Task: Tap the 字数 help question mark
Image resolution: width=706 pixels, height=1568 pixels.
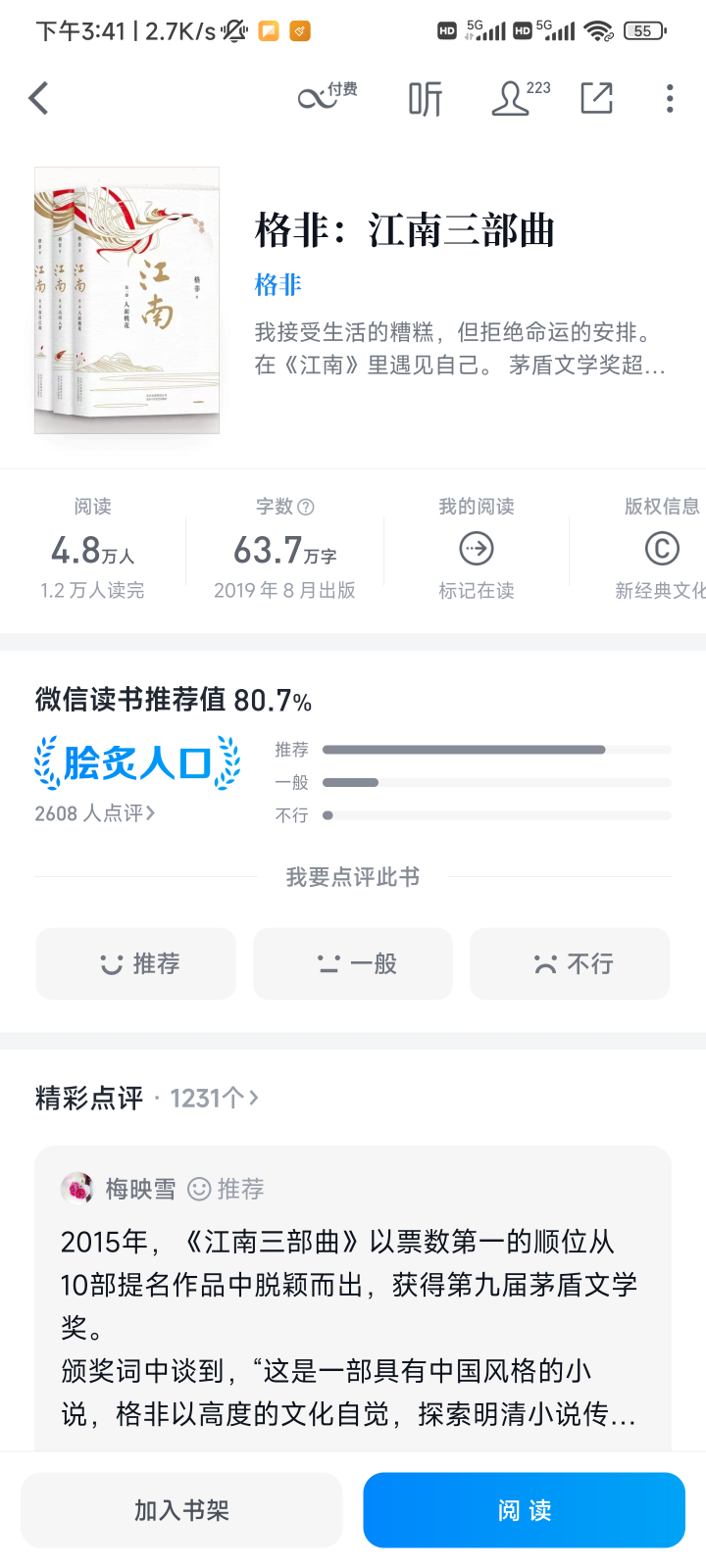Action: (306, 507)
